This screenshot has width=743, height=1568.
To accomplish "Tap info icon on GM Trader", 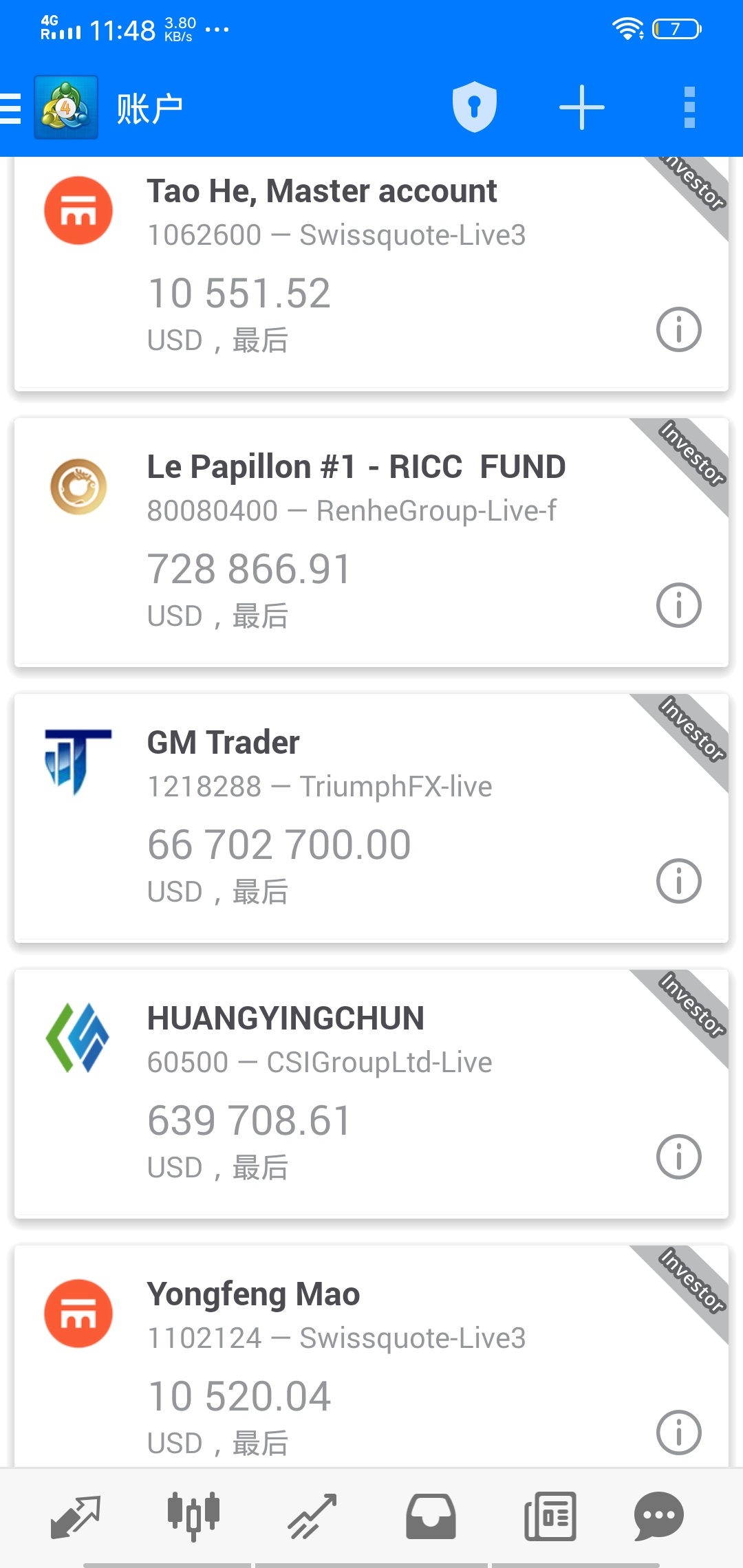I will [679, 881].
